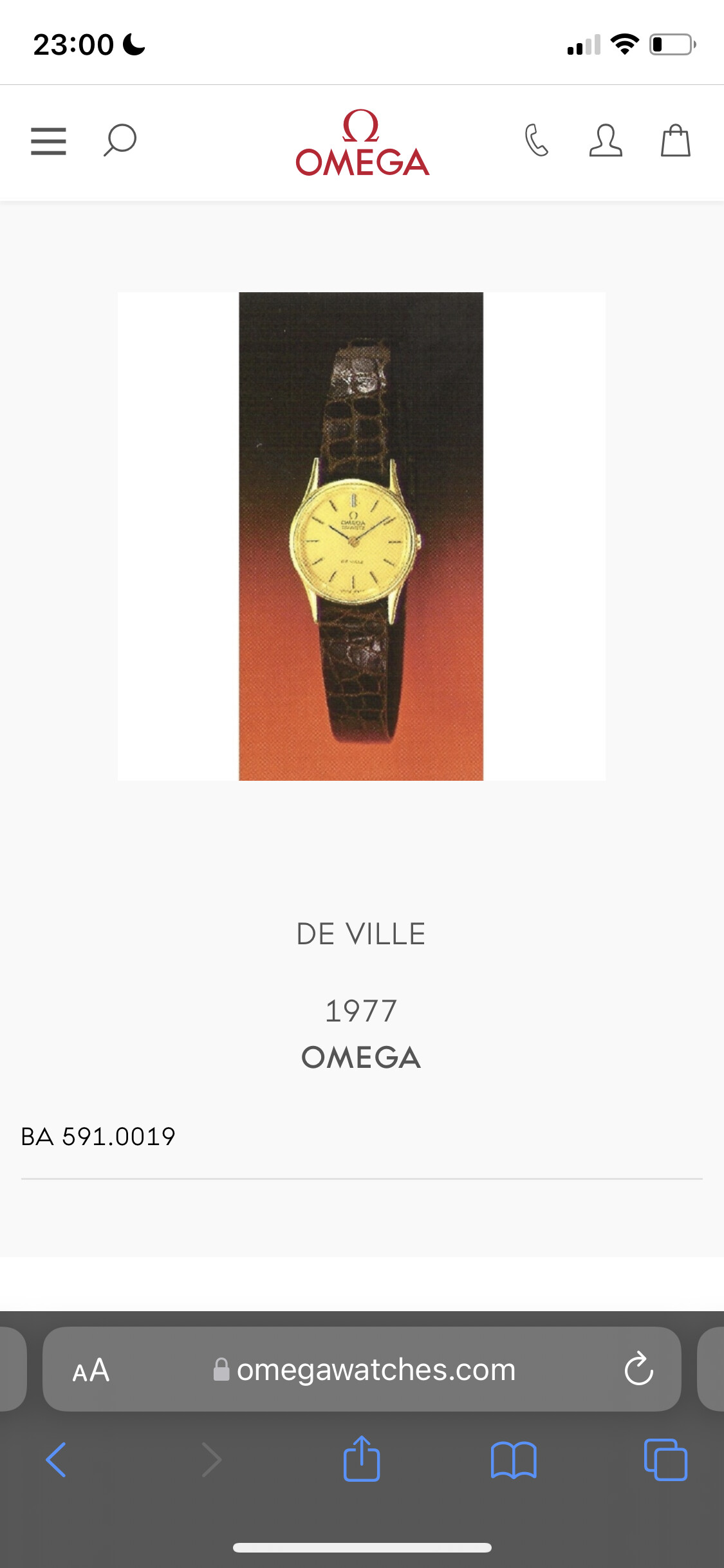Open Safari's AA page settings

point(91,1370)
